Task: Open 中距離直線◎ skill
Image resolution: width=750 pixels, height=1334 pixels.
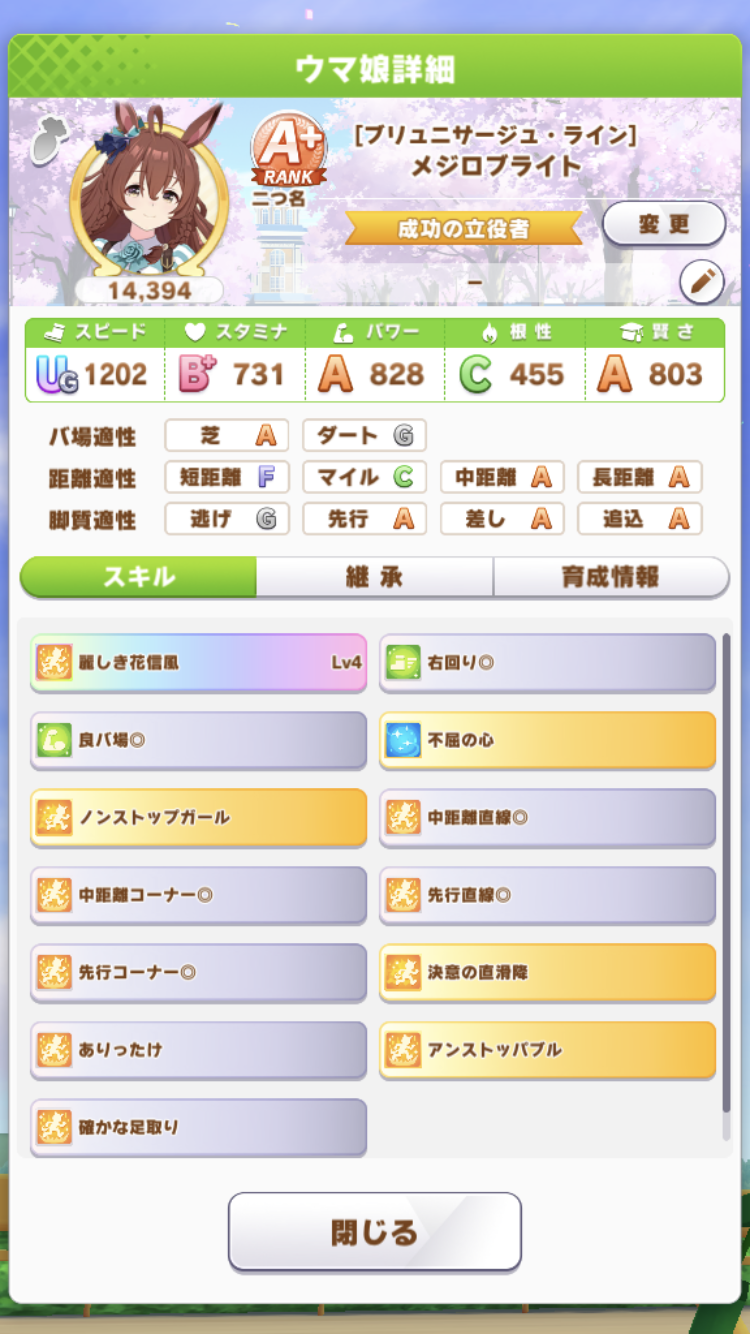Action: click(x=547, y=817)
